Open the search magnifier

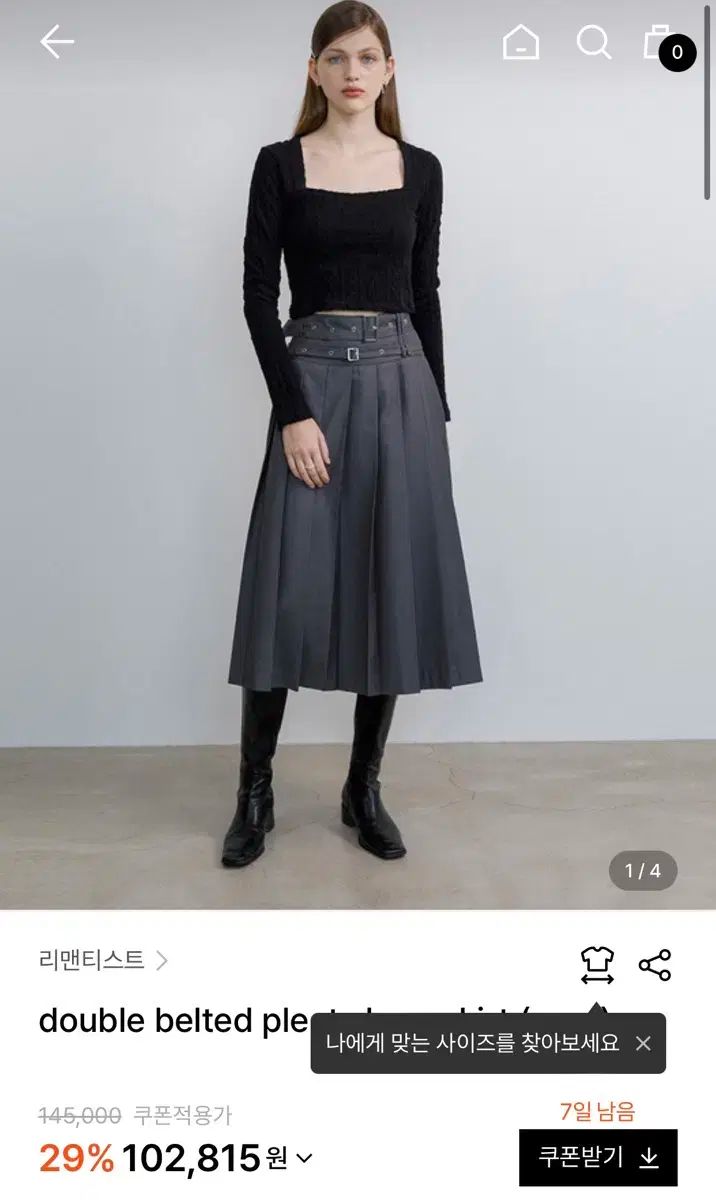(x=593, y=42)
